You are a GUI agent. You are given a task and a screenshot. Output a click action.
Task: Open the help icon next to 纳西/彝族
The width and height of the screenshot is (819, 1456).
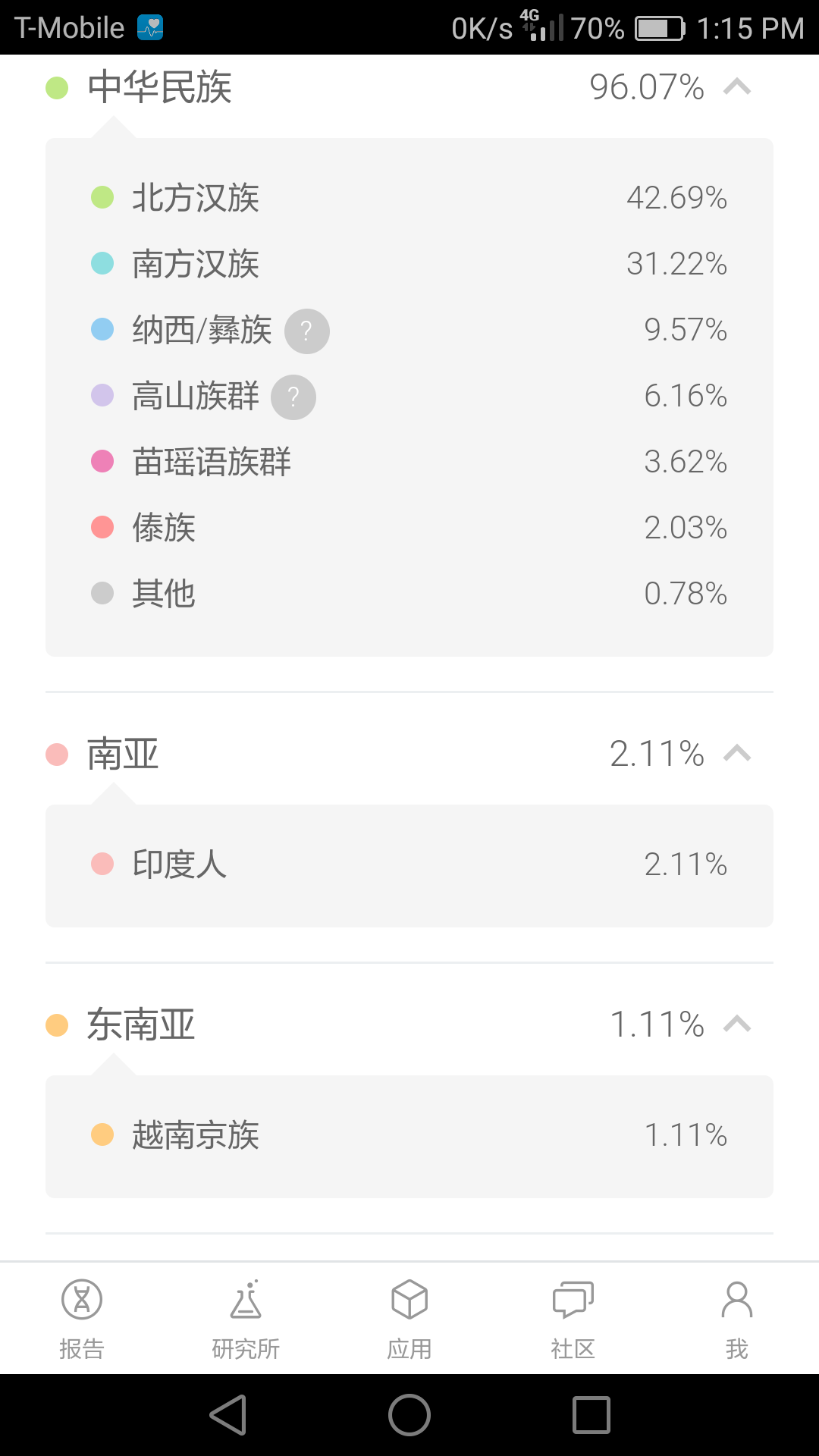(x=307, y=331)
